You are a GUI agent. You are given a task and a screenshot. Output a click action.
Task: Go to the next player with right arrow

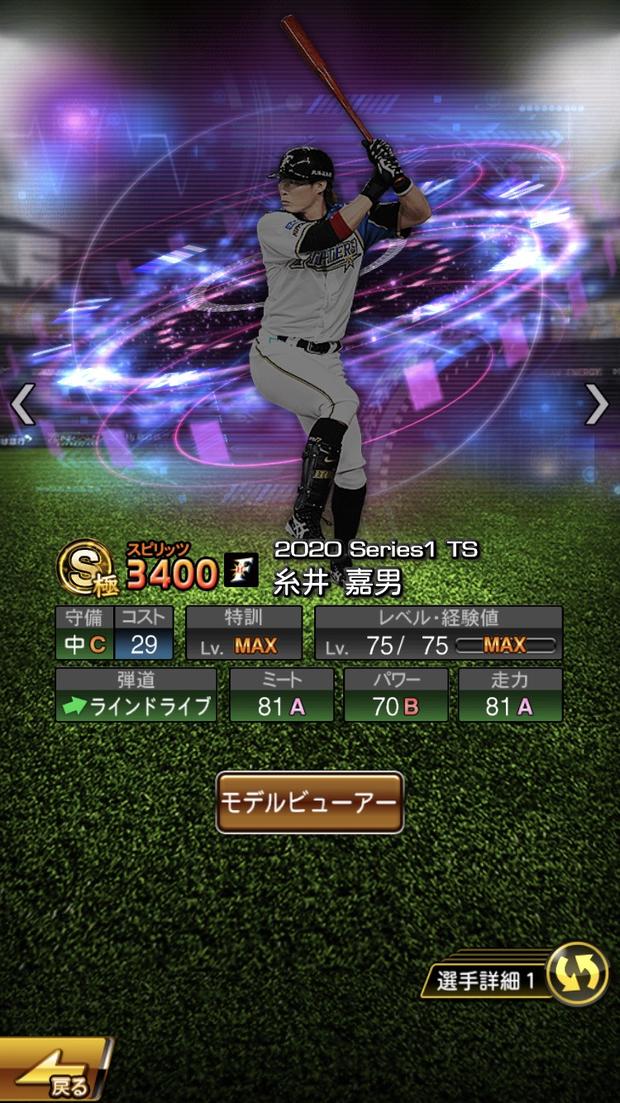point(597,404)
